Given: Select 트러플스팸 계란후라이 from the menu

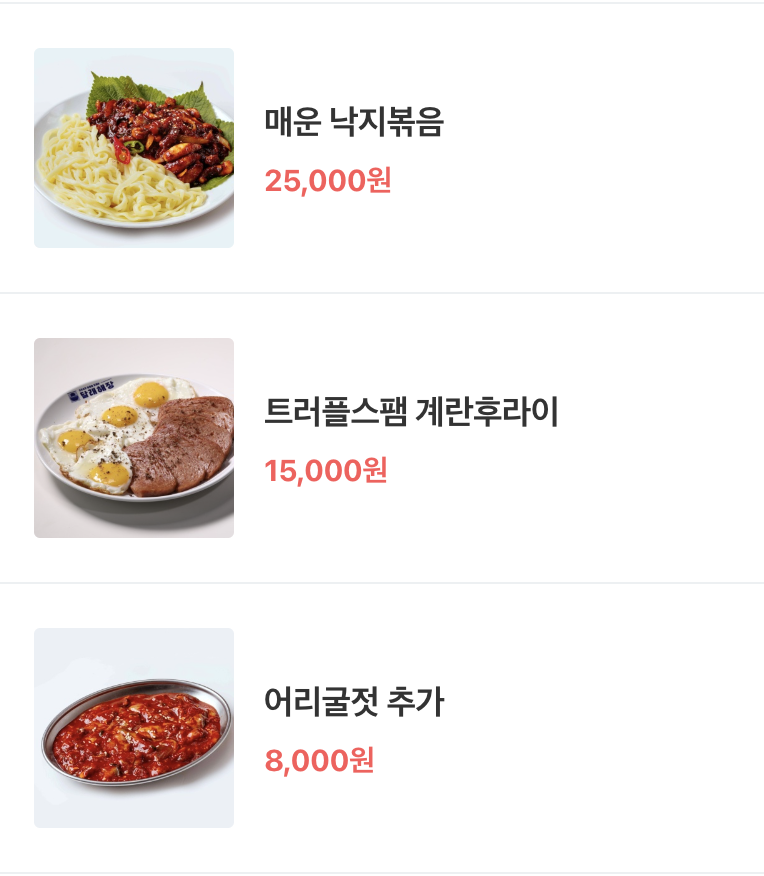Looking at the screenshot, I should click(411, 412).
